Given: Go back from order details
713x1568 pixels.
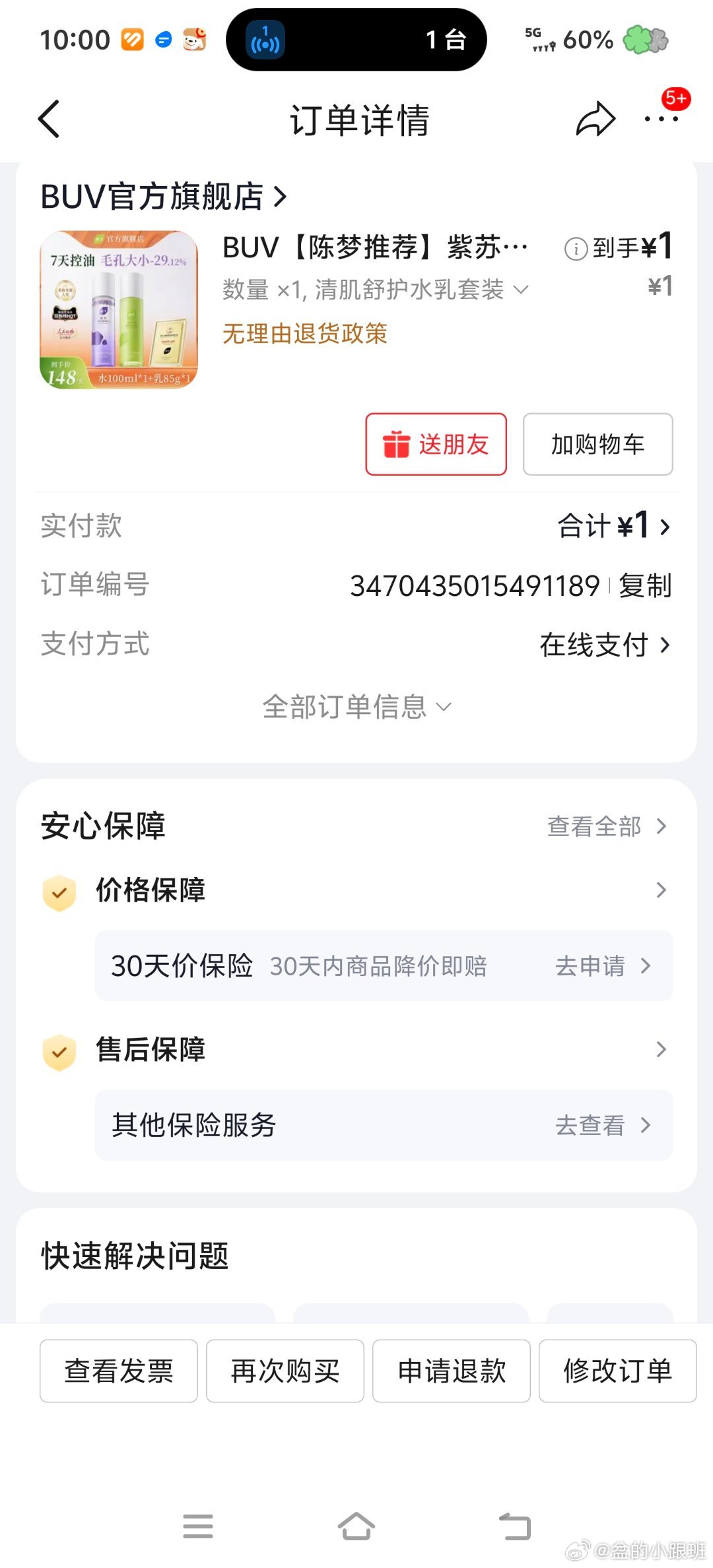Looking at the screenshot, I should (x=50, y=119).
